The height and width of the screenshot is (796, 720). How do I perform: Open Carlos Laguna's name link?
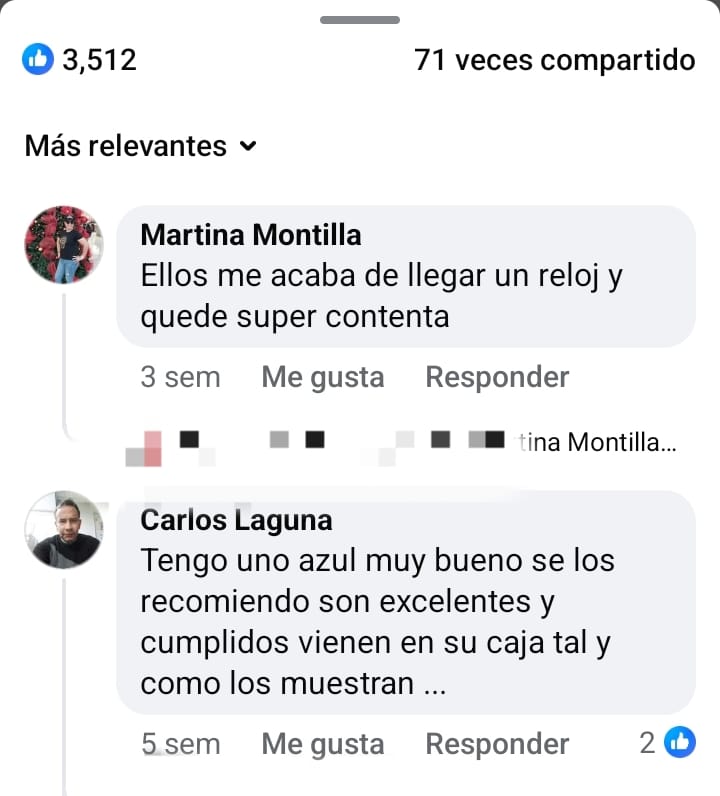point(236,521)
